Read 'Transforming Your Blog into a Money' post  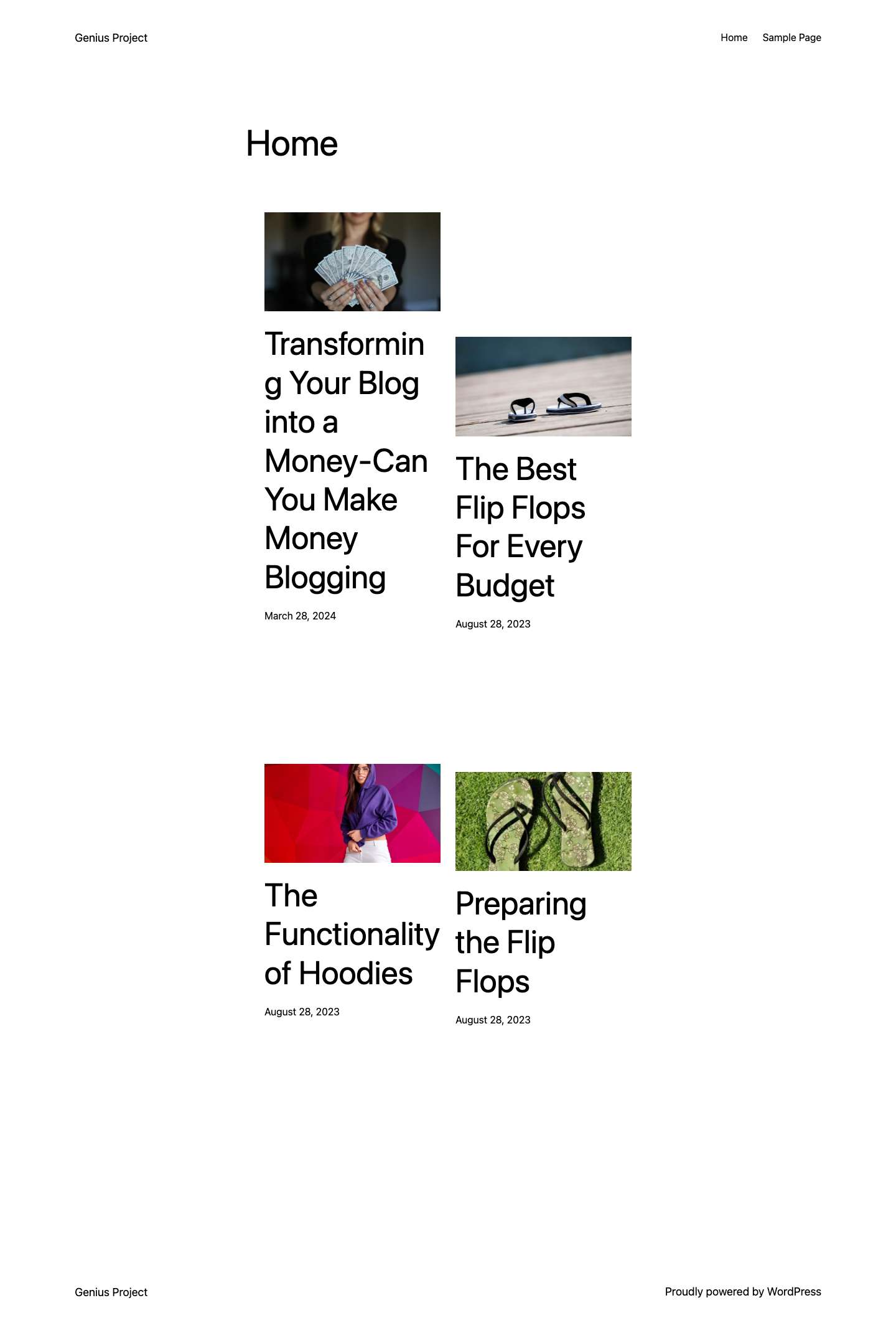[x=345, y=461]
